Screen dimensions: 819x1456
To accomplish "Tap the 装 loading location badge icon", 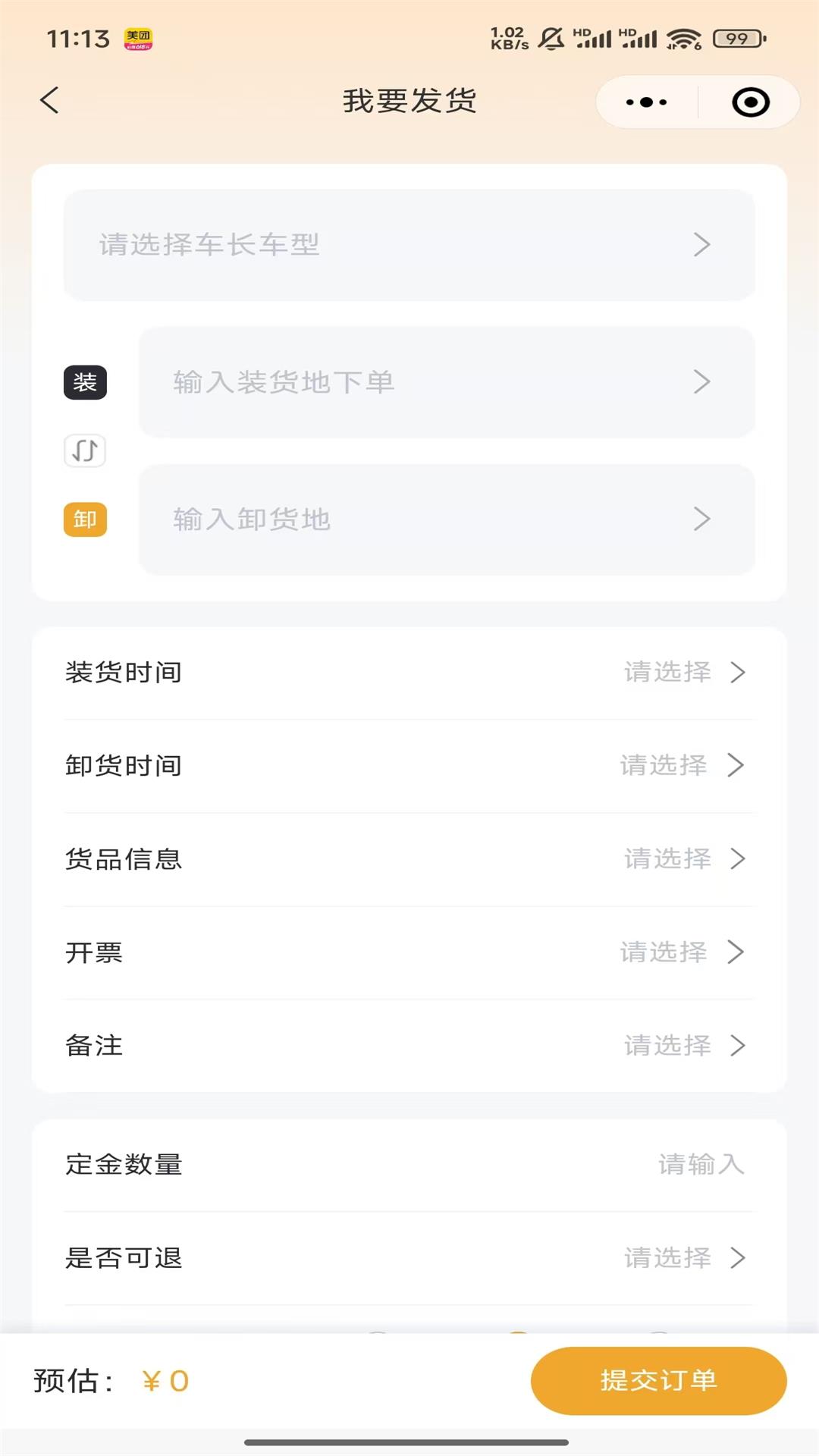I will (x=85, y=383).
